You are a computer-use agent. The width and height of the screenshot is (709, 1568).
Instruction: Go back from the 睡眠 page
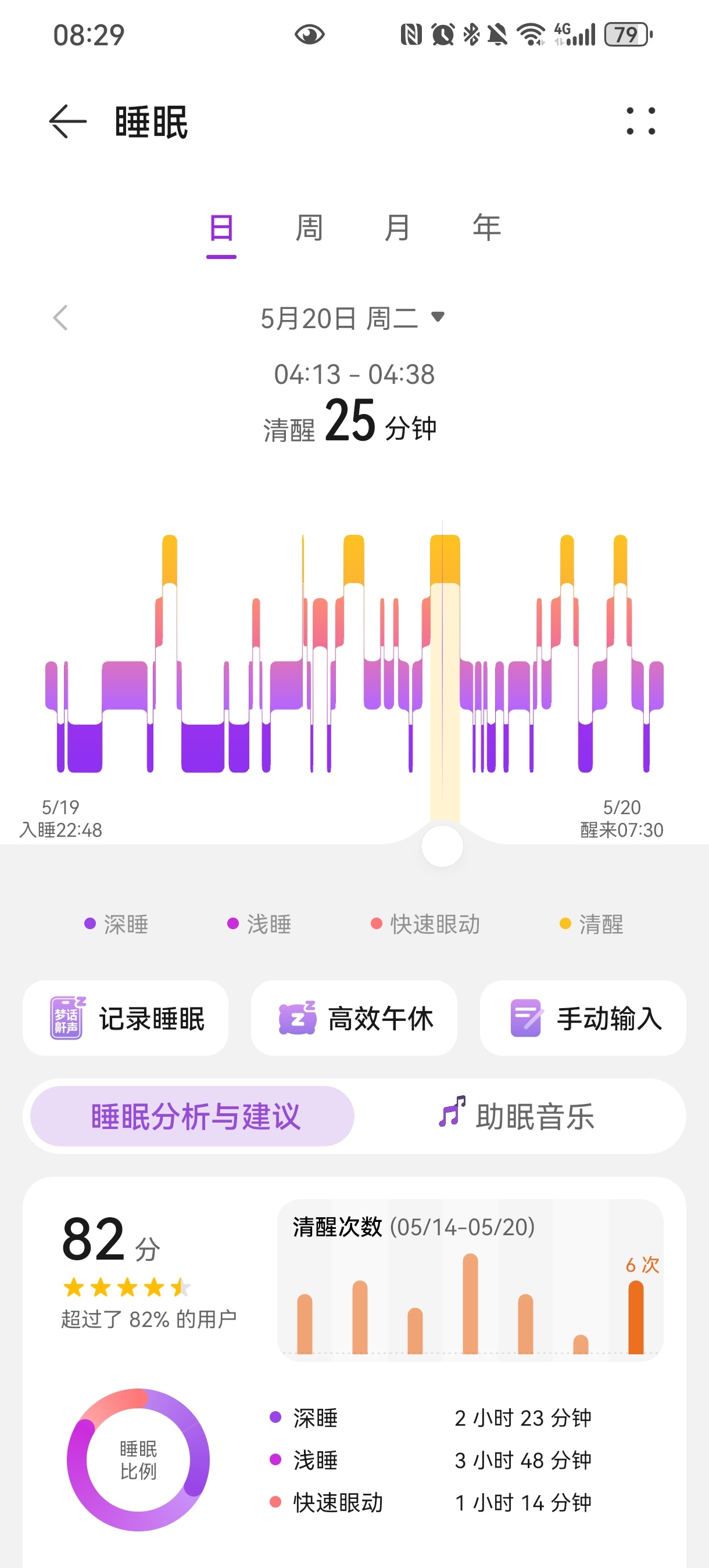pos(67,122)
